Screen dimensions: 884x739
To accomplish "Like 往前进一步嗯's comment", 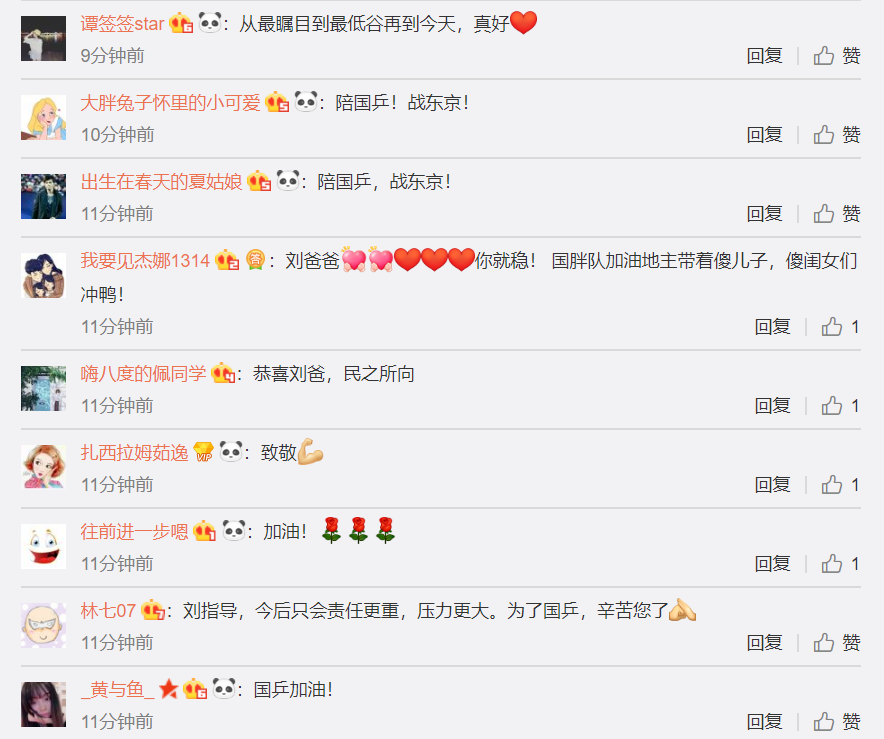I will (x=840, y=563).
